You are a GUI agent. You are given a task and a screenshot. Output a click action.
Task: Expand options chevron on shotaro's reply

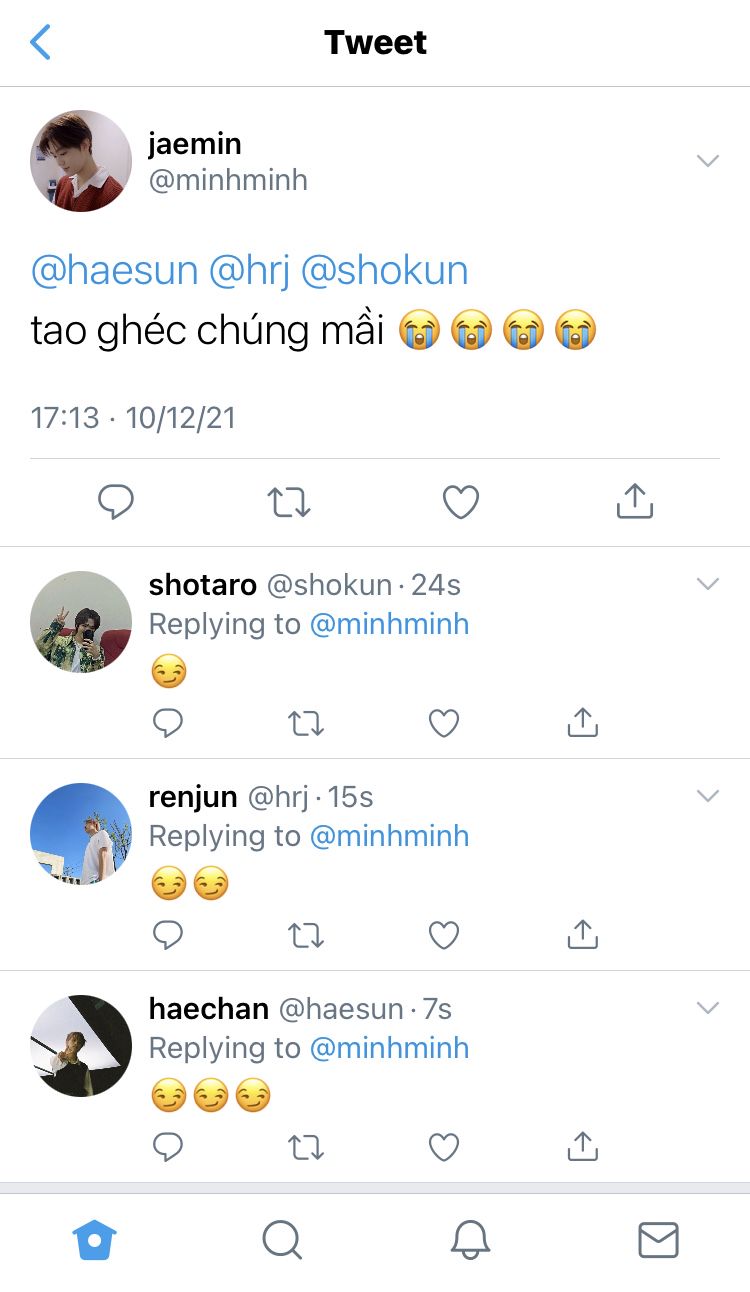click(x=708, y=584)
